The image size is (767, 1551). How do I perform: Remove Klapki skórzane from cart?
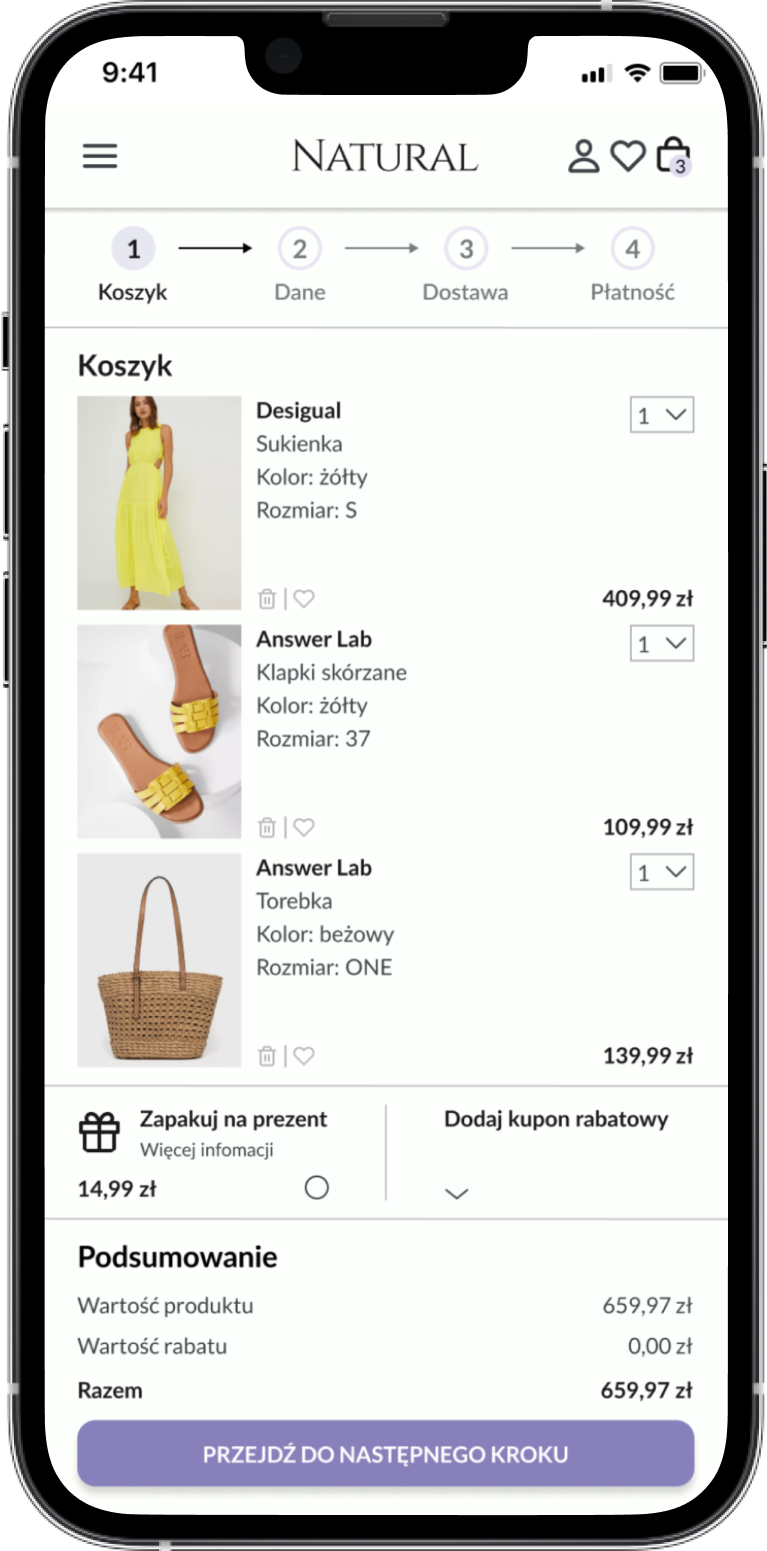click(267, 827)
